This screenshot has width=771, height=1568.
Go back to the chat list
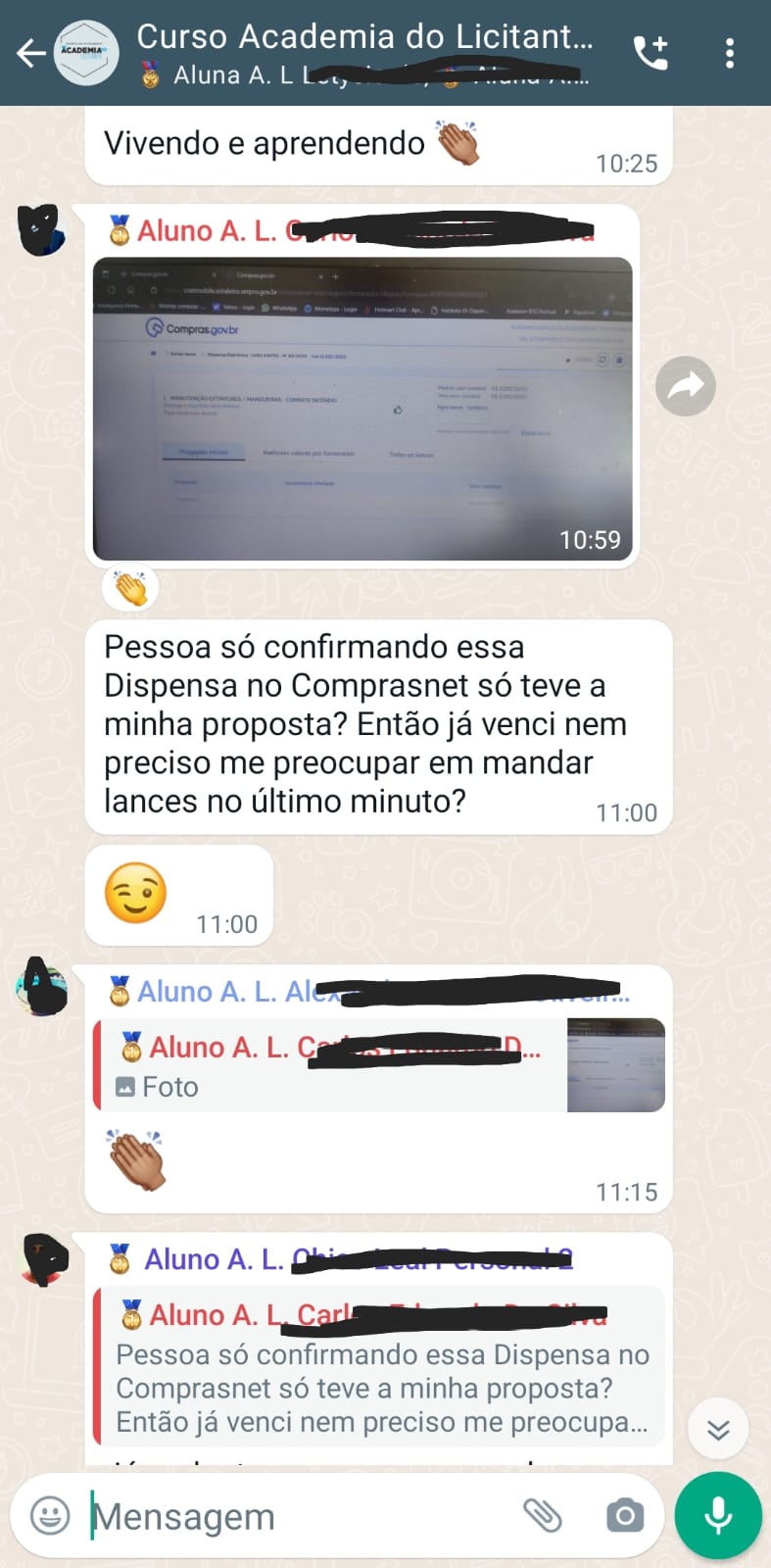(x=31, y=53)
